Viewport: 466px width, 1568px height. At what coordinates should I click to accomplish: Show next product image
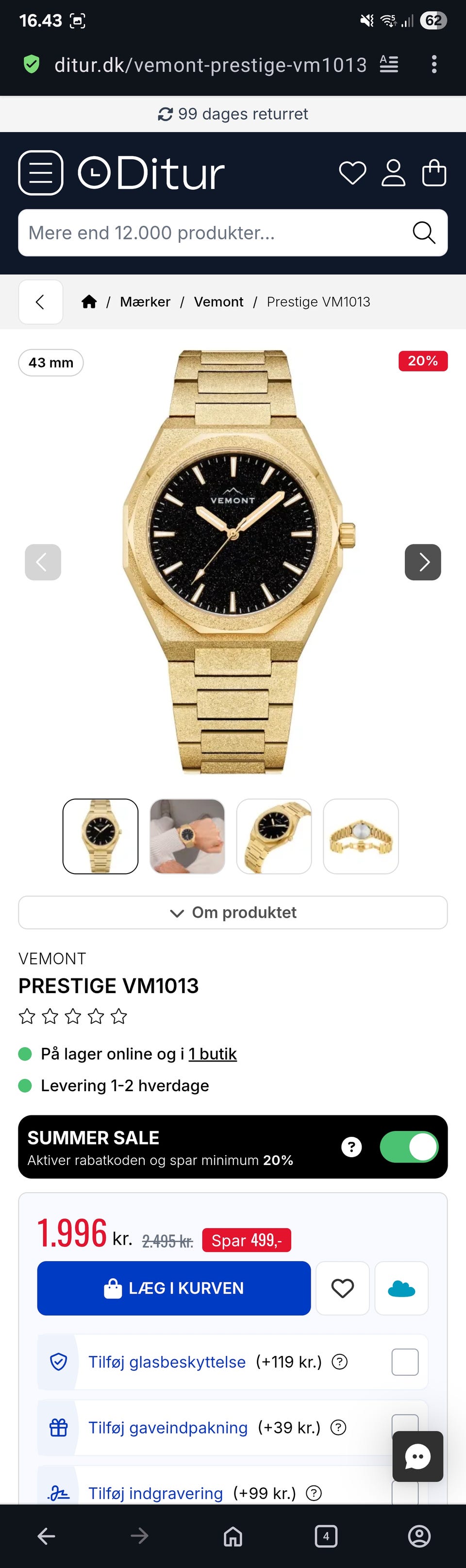(423, 562)
